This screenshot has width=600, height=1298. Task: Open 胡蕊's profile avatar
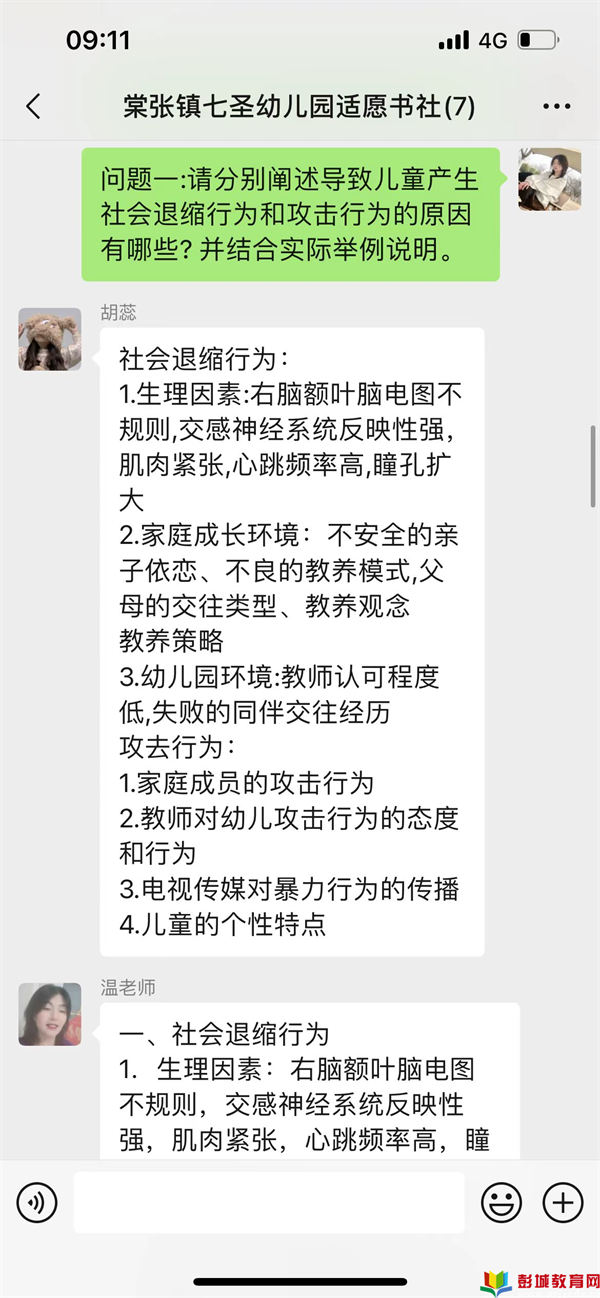(50, 339)
